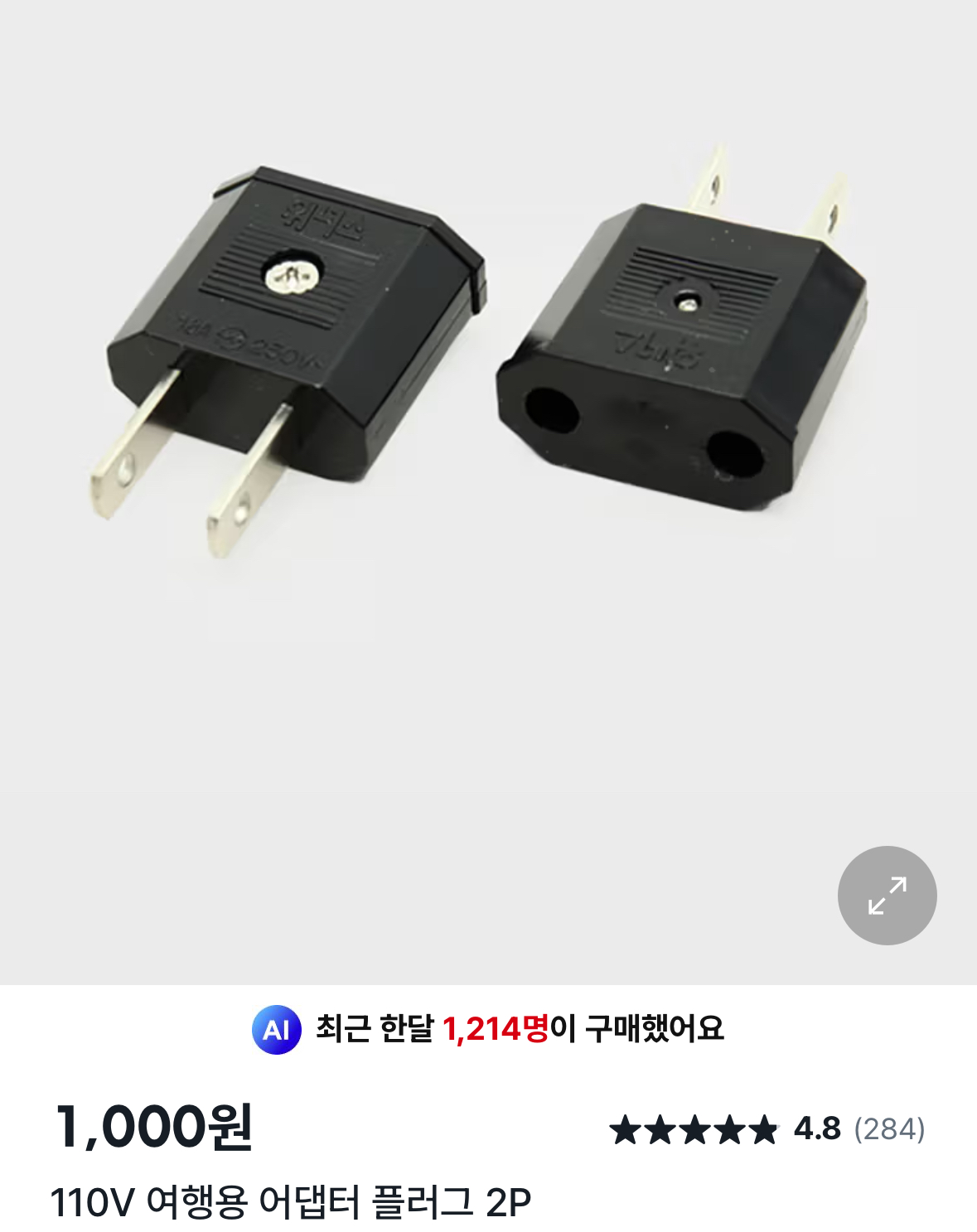Open the reviews via the (284) count
The height and width of the screenshot is (1232, 977).
(889, 1128)
